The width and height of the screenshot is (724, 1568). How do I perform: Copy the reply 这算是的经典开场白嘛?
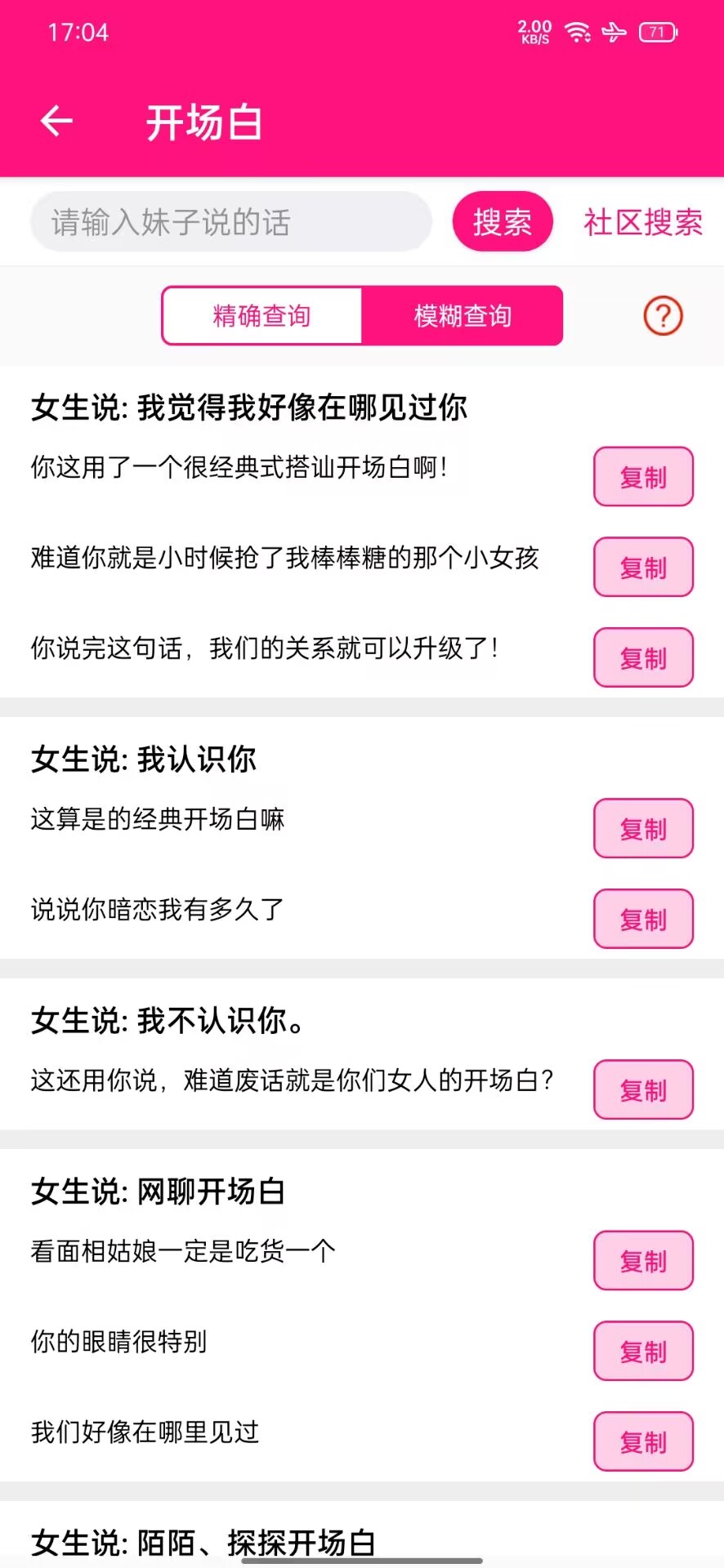pos(643,828)
